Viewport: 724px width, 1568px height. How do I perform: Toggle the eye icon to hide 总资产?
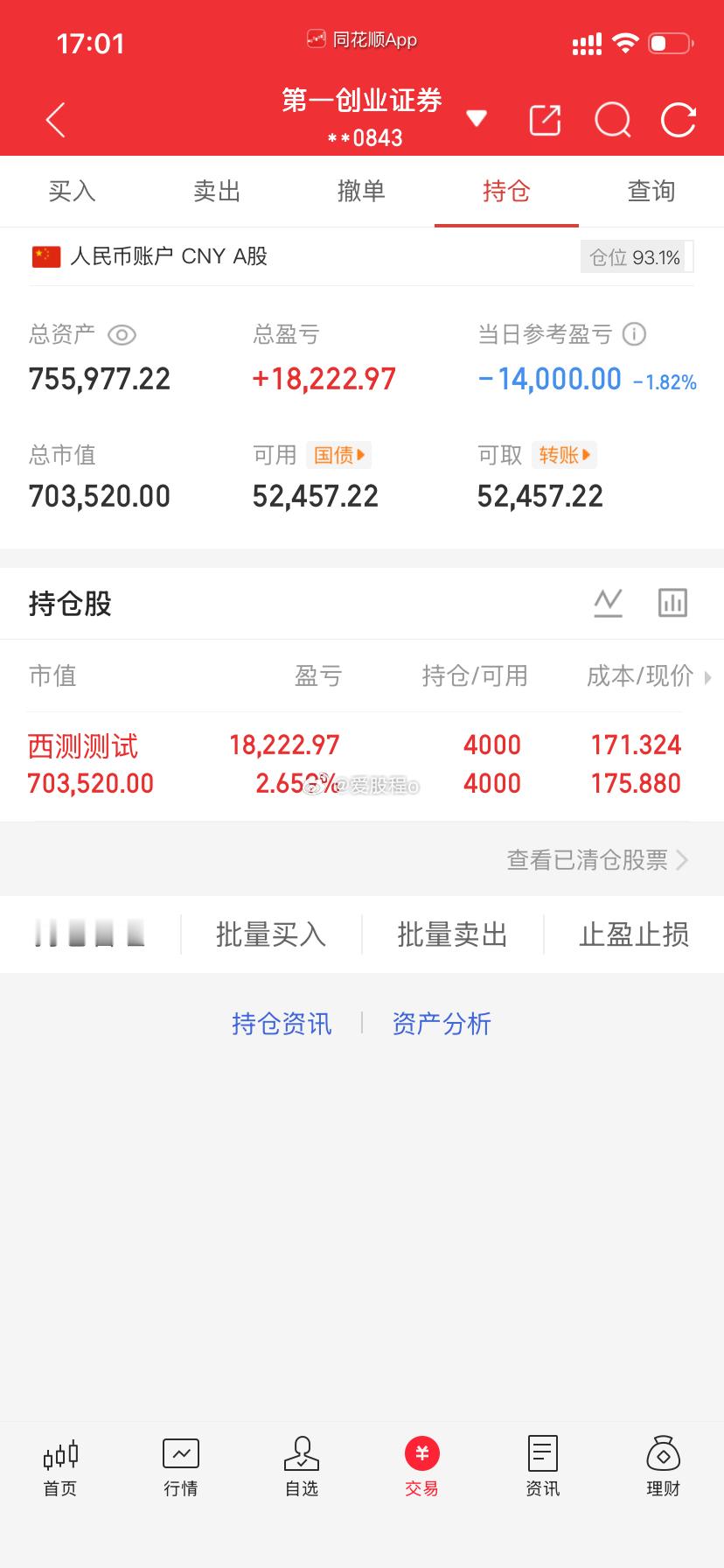[122, 335]
